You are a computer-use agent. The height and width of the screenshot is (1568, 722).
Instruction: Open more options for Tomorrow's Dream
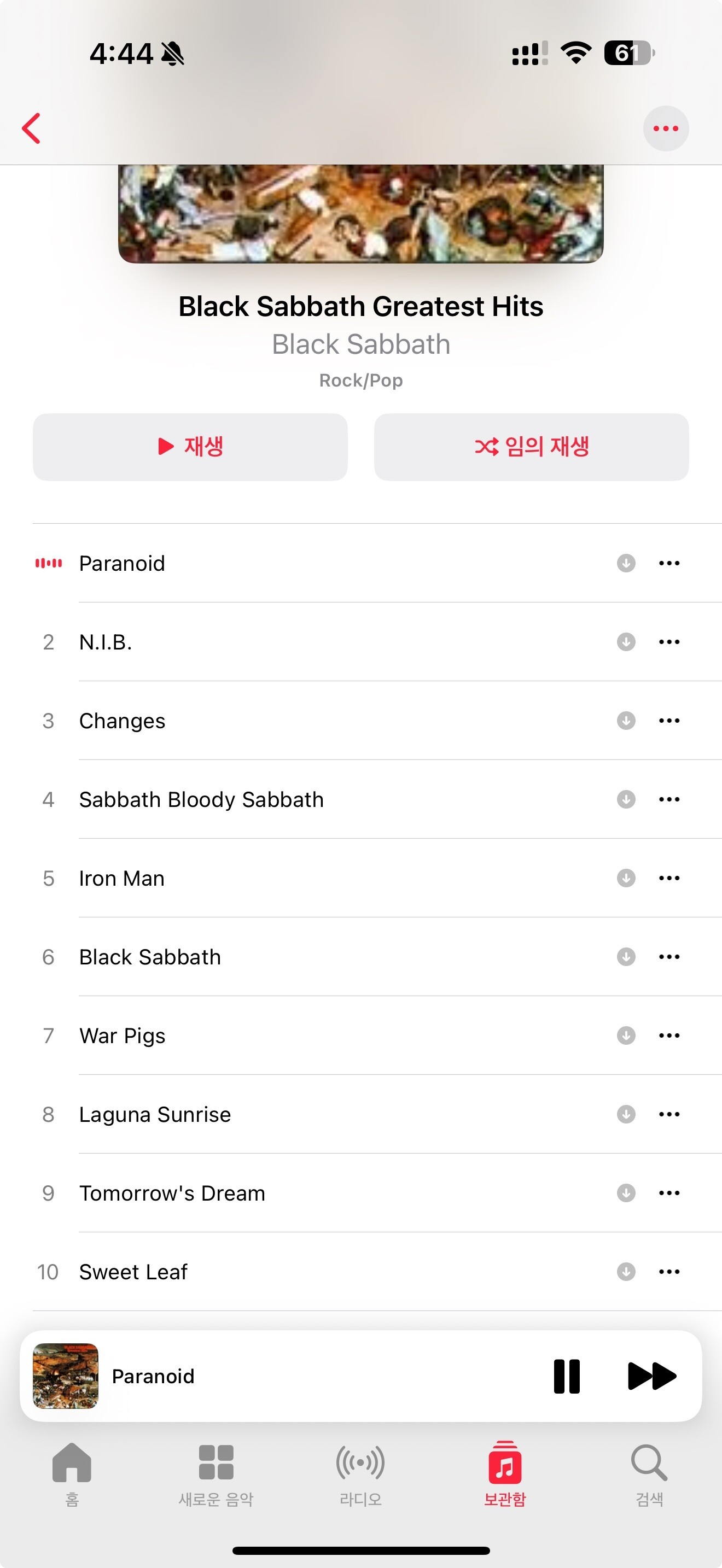(x=669, y=1193)
